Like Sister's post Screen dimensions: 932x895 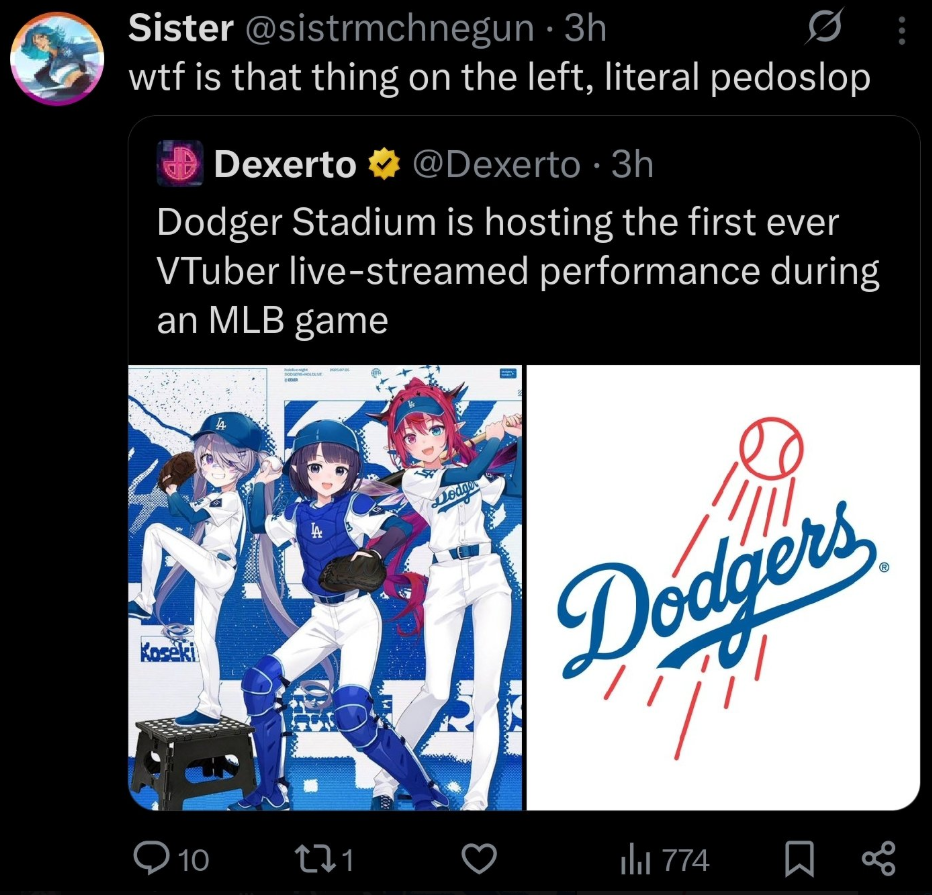pyautogui.click(x=483, y=859)
